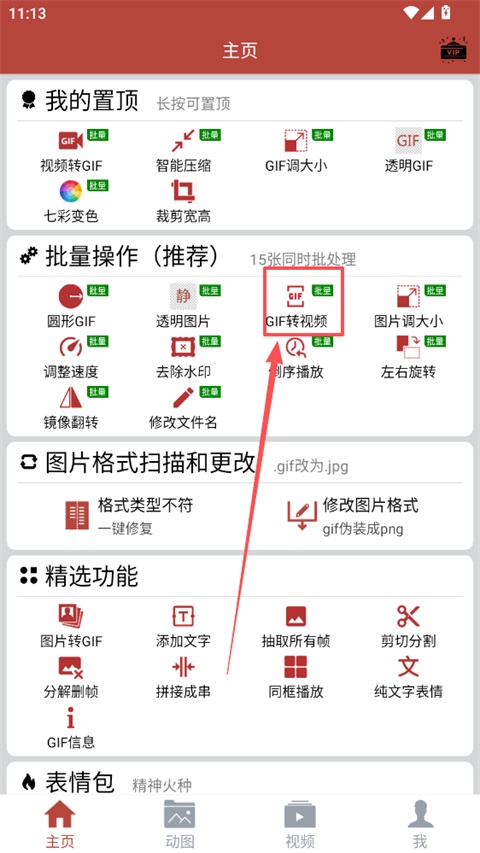480x853 pixels.
Task: Open 裁剪宽高 tool
Action: point(183,201)
